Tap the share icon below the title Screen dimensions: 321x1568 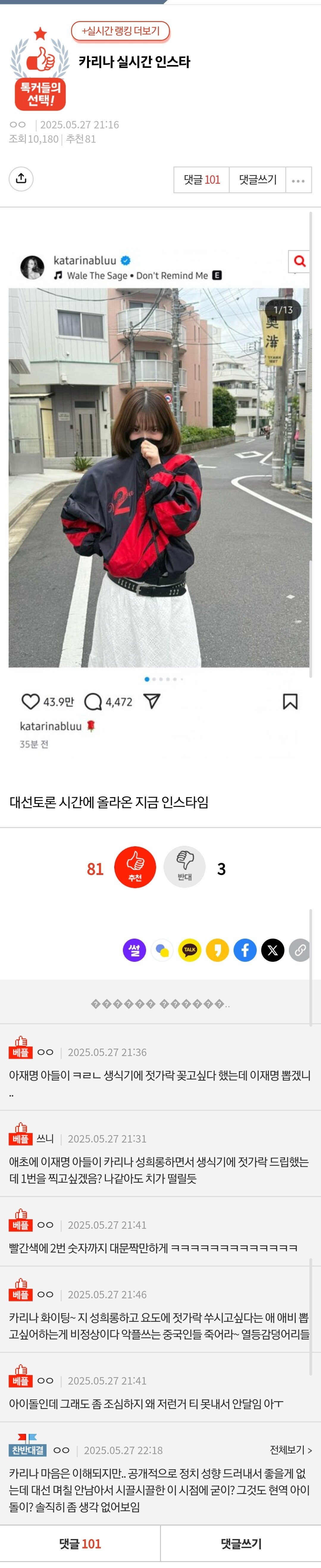[x=21, y=178]
